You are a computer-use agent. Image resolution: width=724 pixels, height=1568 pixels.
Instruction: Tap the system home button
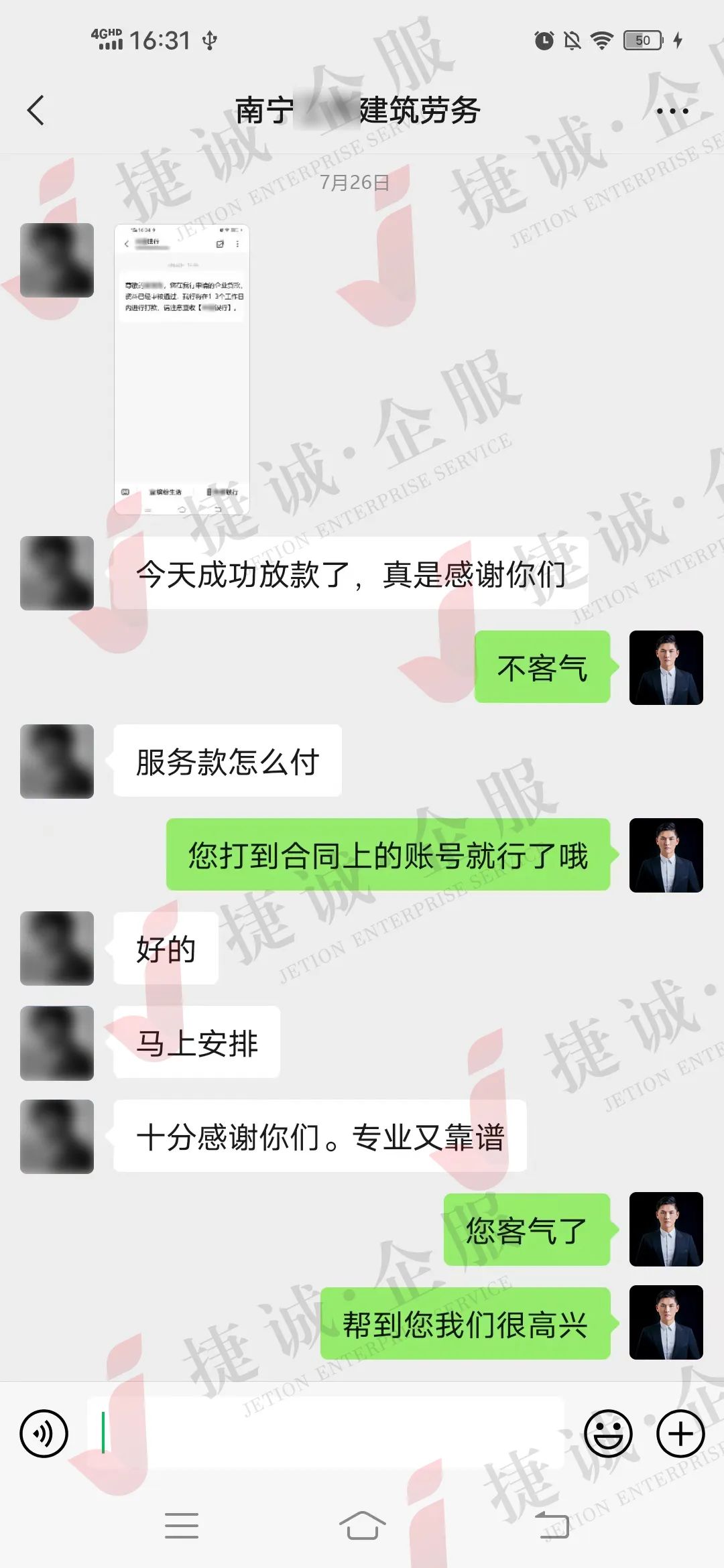pyautogui.click(x=362, y=1525)
